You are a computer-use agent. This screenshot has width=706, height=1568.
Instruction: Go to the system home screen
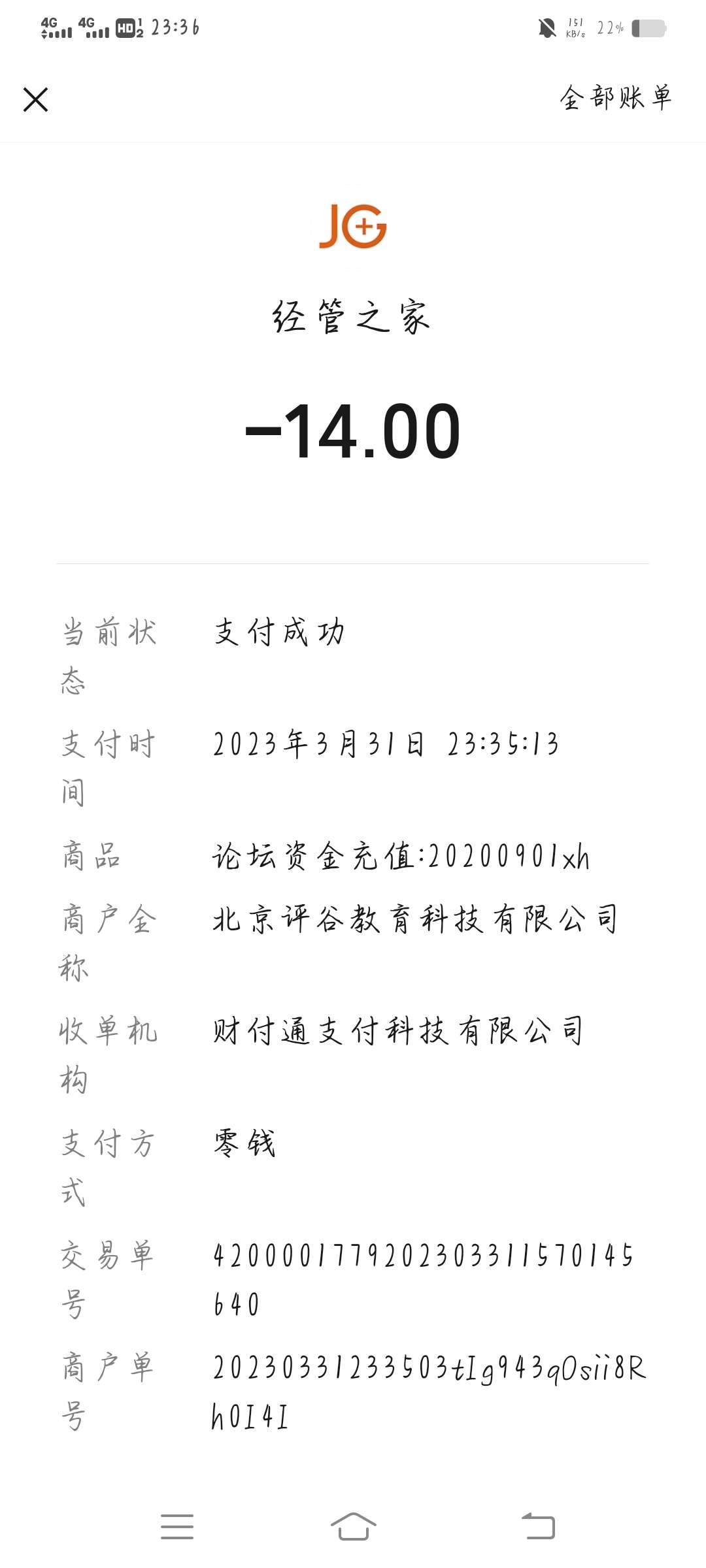(353, 1526)
